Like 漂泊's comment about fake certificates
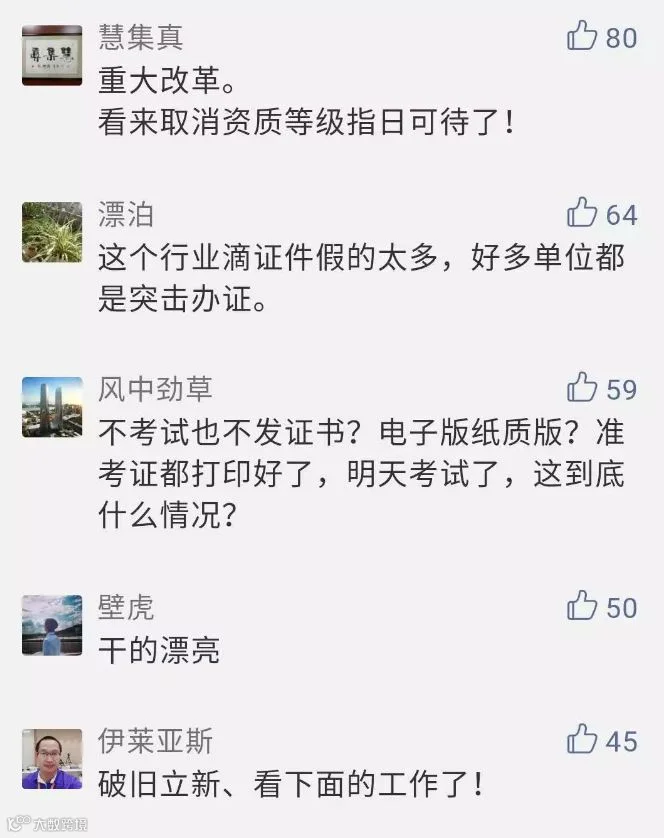 point(582,212)
